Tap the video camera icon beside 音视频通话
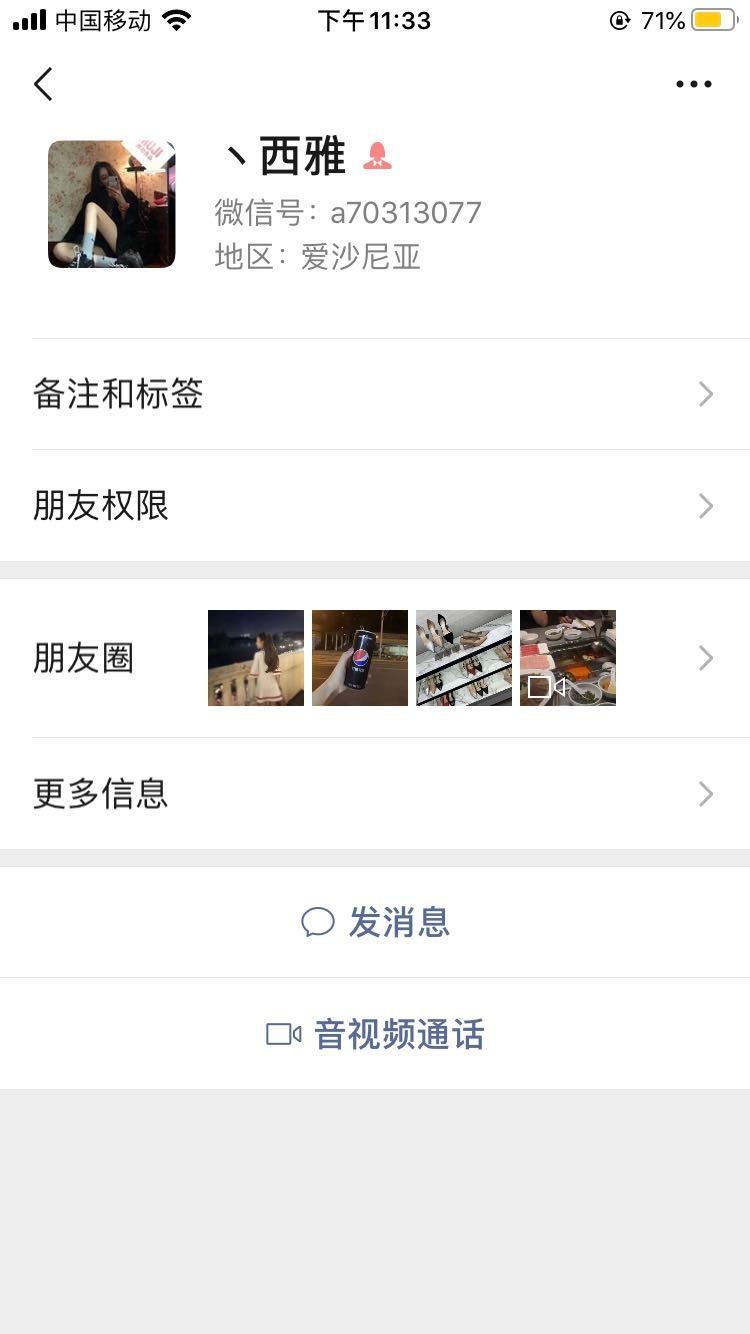The image size is (750, 1334). [x=282, y=1034]
